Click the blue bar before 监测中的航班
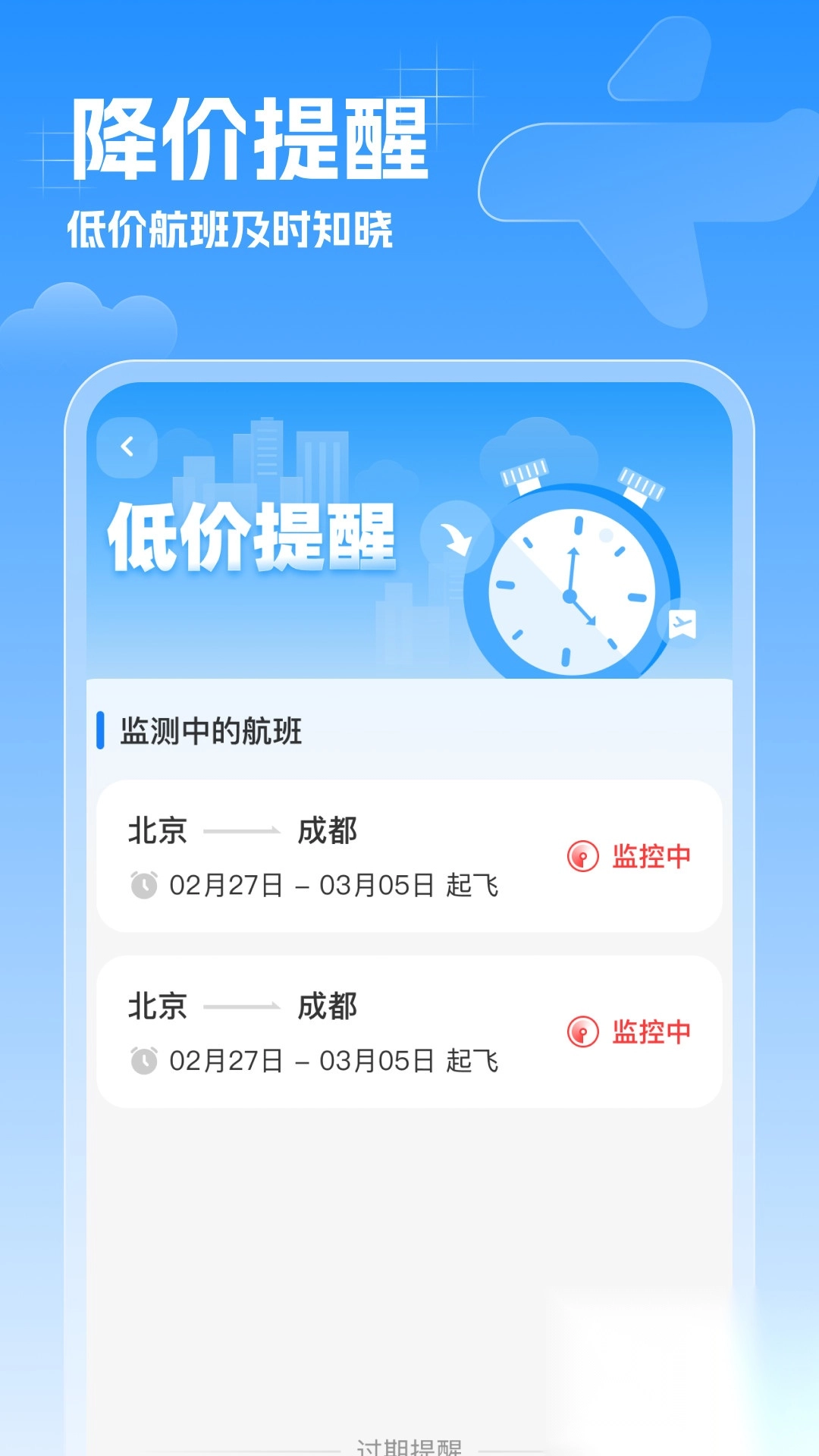 click(102, 731)
